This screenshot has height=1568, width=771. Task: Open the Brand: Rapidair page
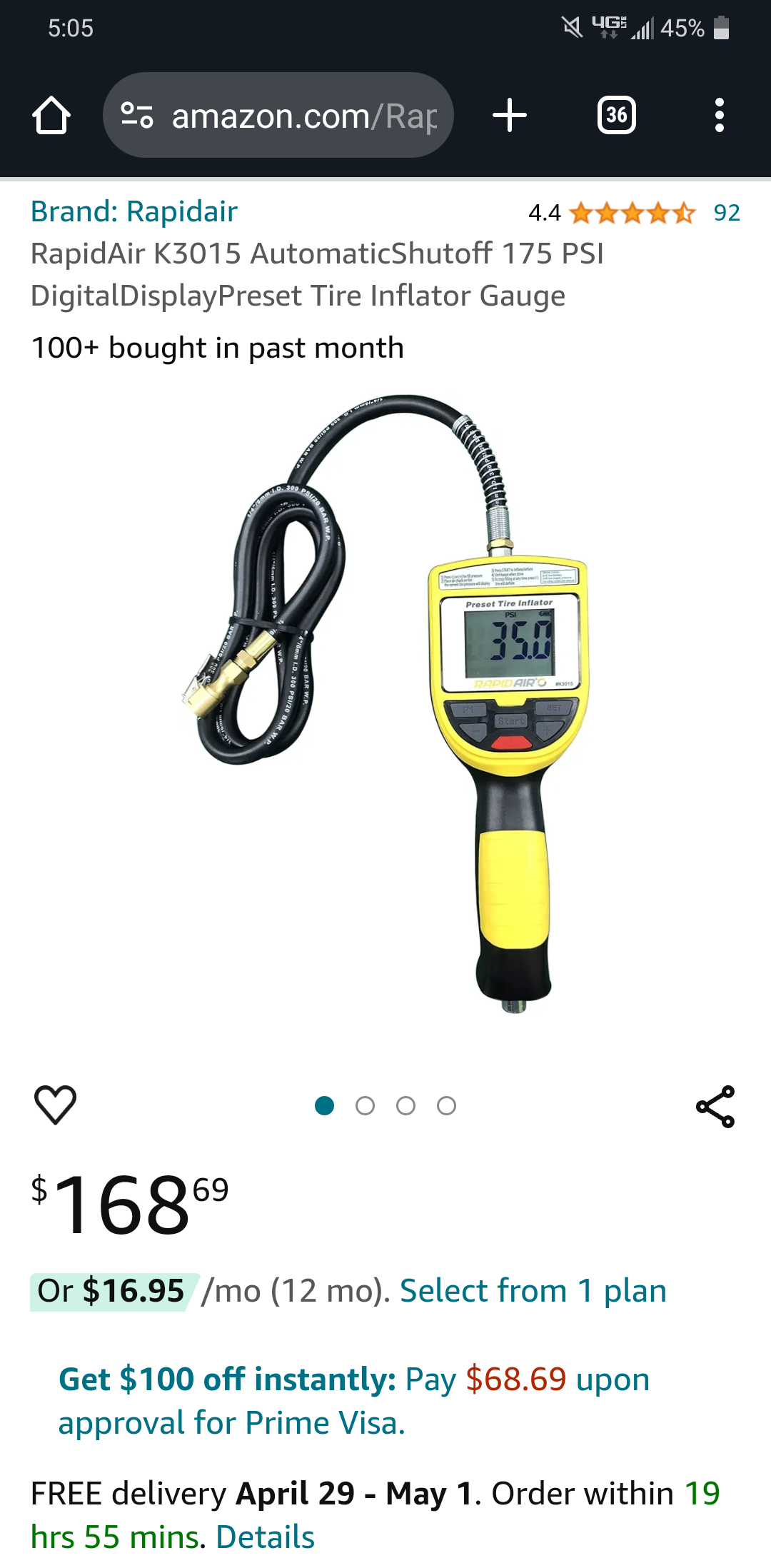(133, 211)
